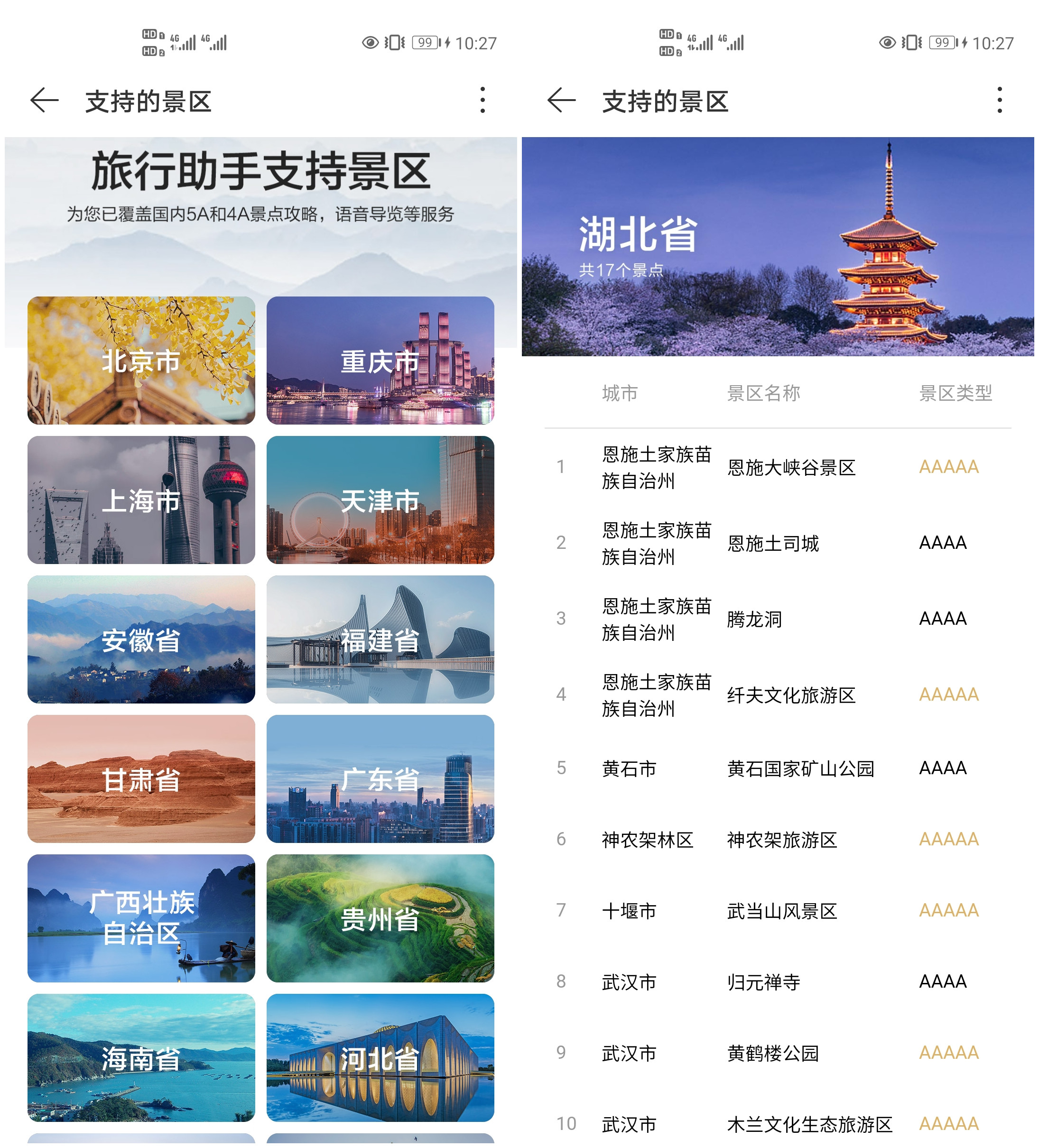Open the 北京市 scenic area card
Screen dimensions: 1039x1148
tap(141, 361)
